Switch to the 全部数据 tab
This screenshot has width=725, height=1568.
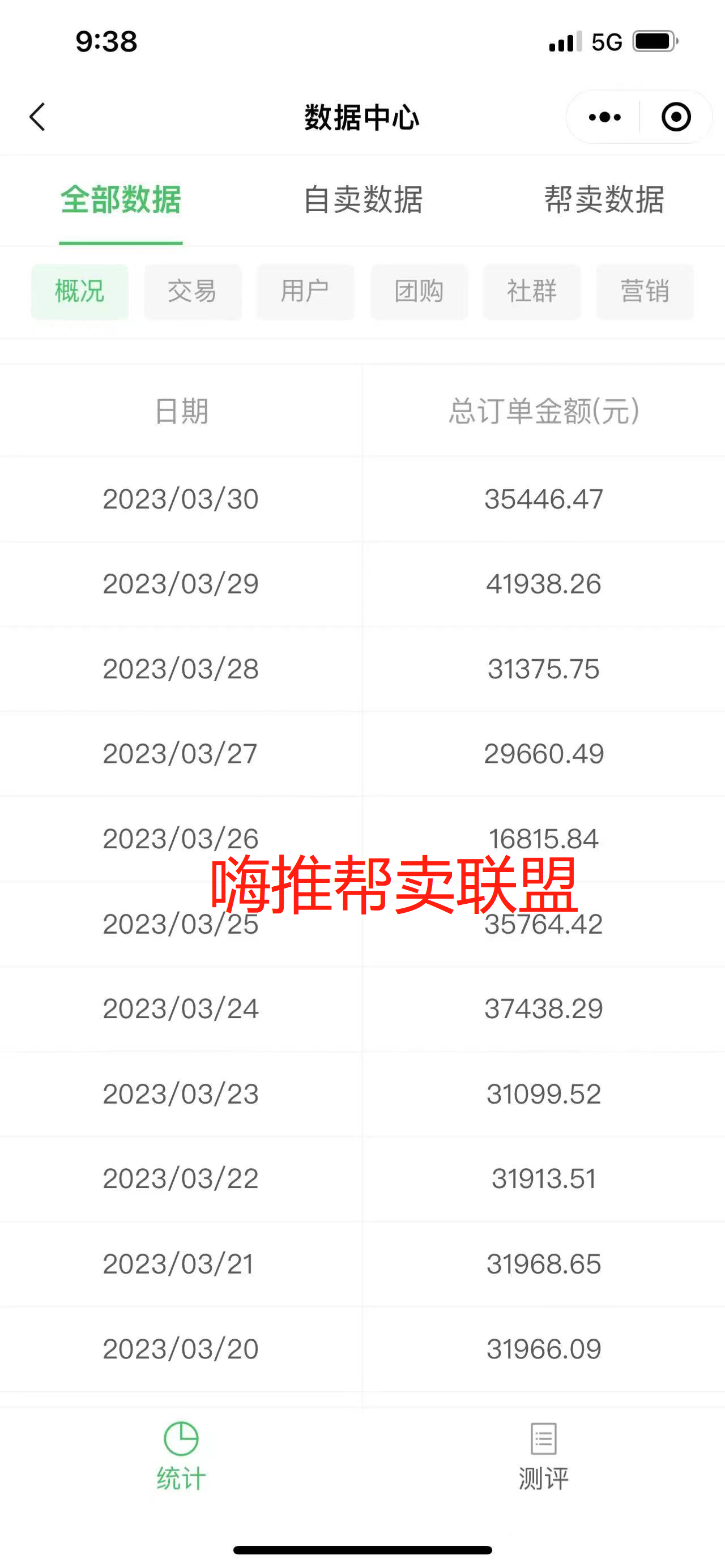121,199
